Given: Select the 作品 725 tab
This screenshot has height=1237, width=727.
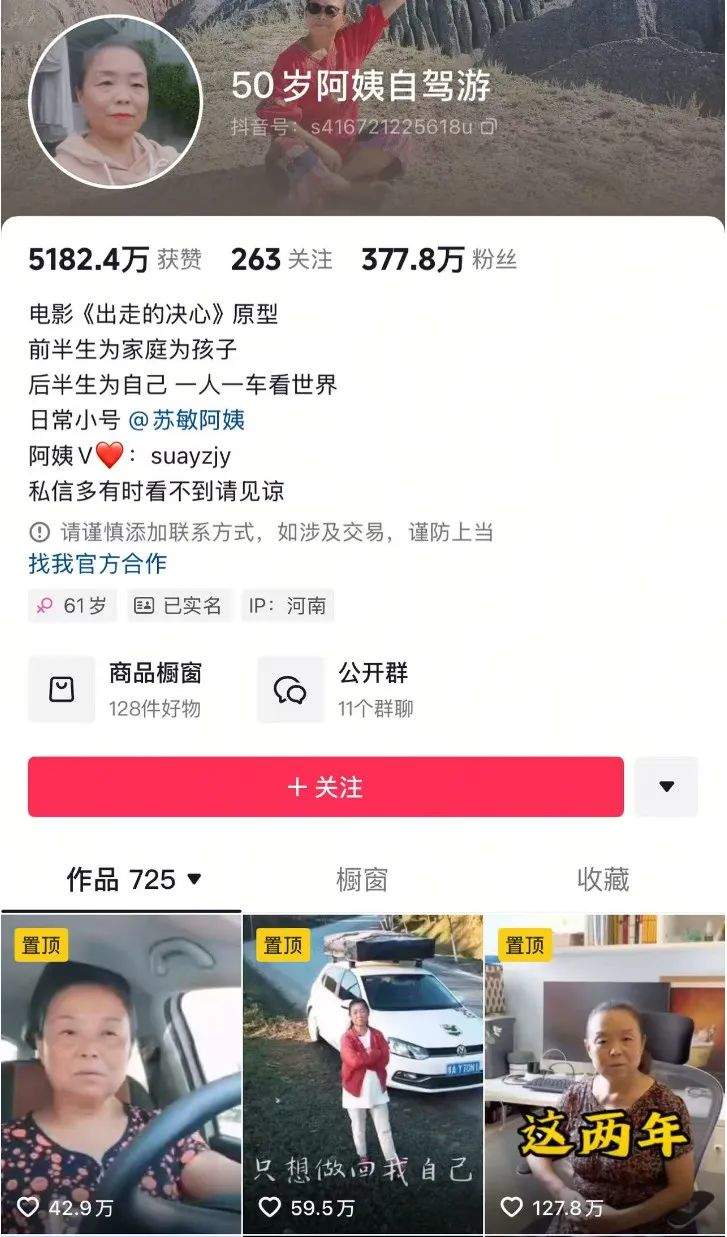Looking at the screenshot, I should coord(133,880).
